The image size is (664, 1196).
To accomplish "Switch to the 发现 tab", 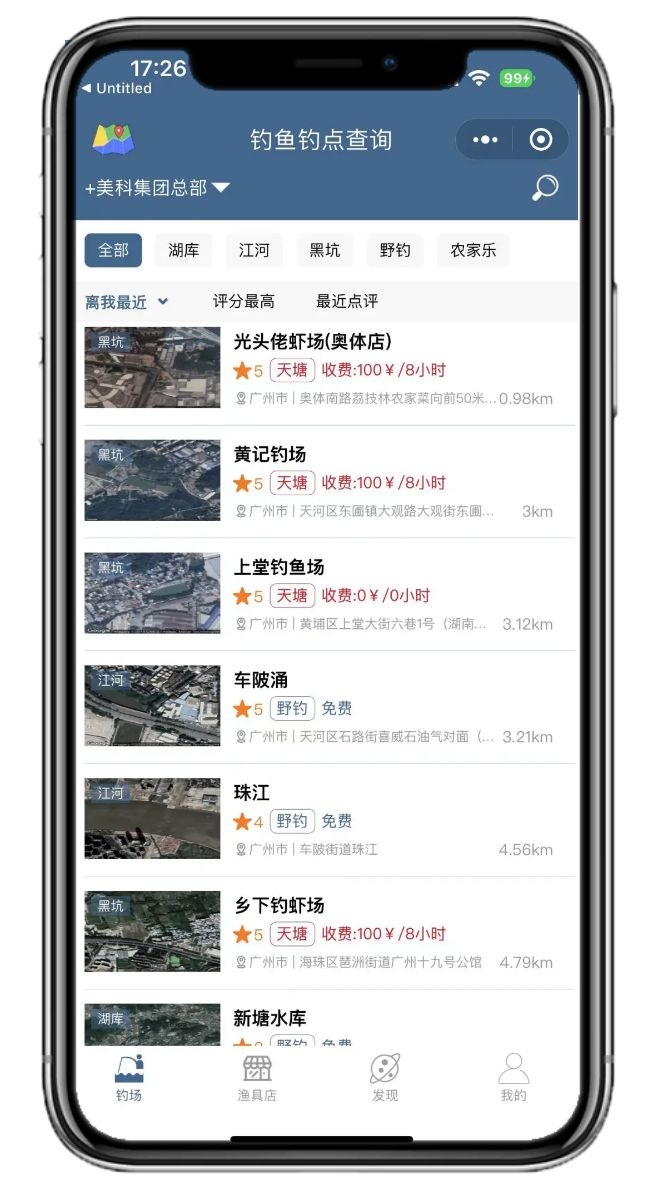I will 385,1077.
